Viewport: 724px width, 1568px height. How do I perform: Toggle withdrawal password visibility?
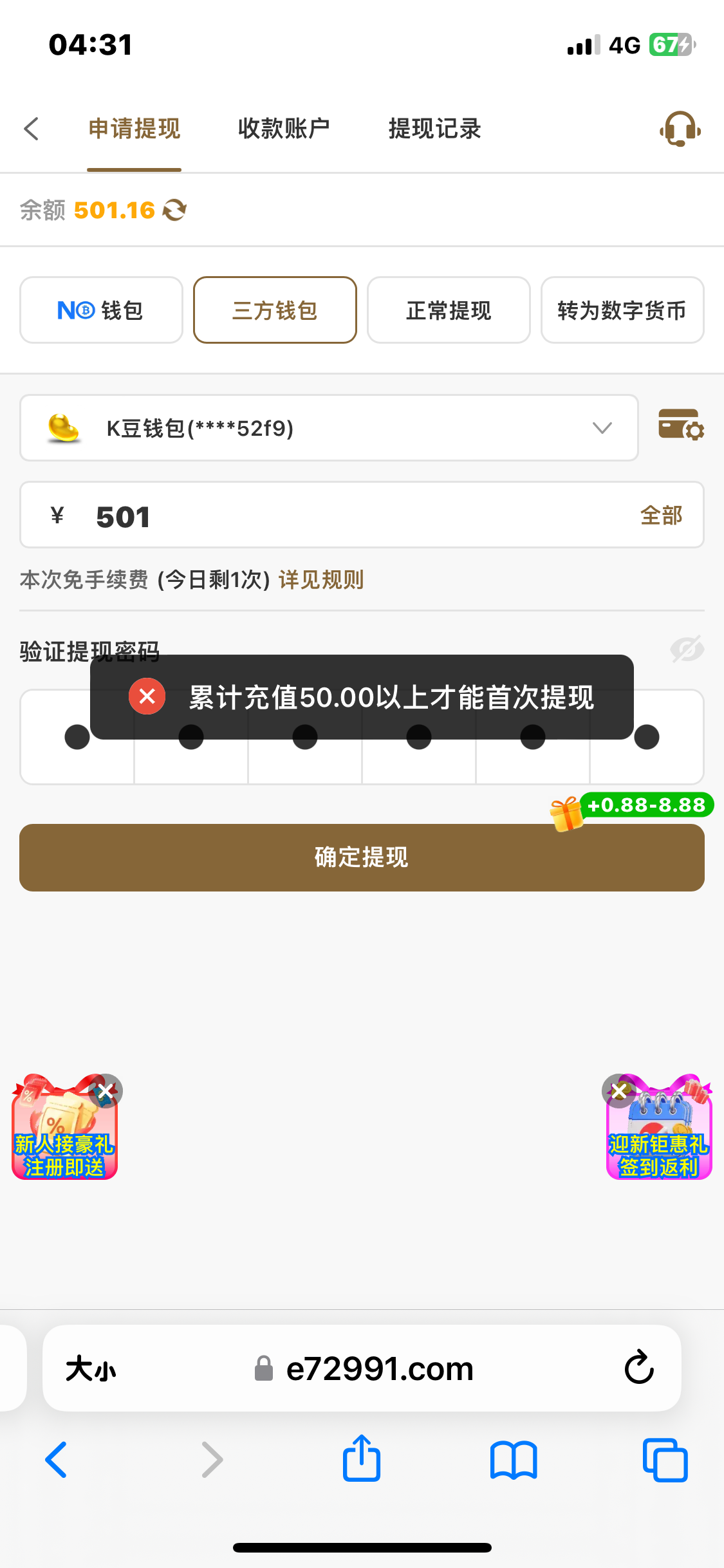pyautogui.click(x=687, y=649)
